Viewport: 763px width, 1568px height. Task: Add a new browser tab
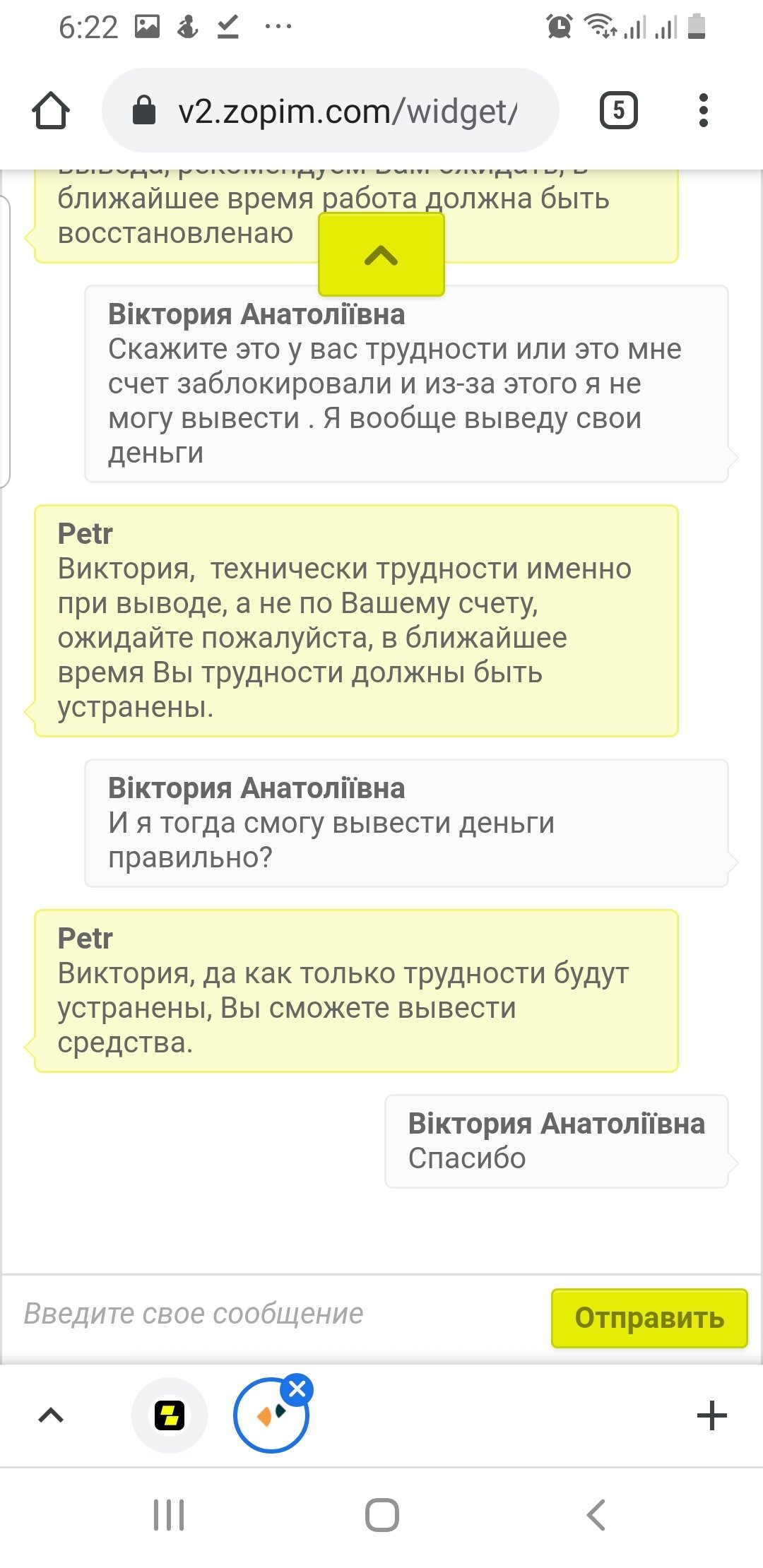(711, 1415)
